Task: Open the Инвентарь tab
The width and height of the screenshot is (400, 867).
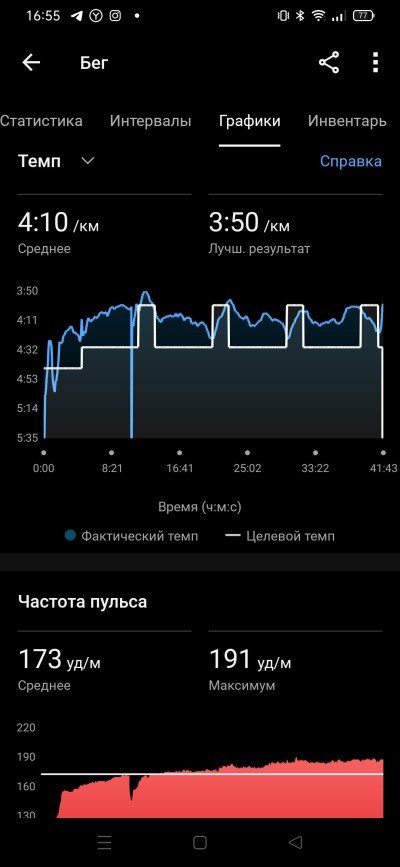Action: [347, 121]
